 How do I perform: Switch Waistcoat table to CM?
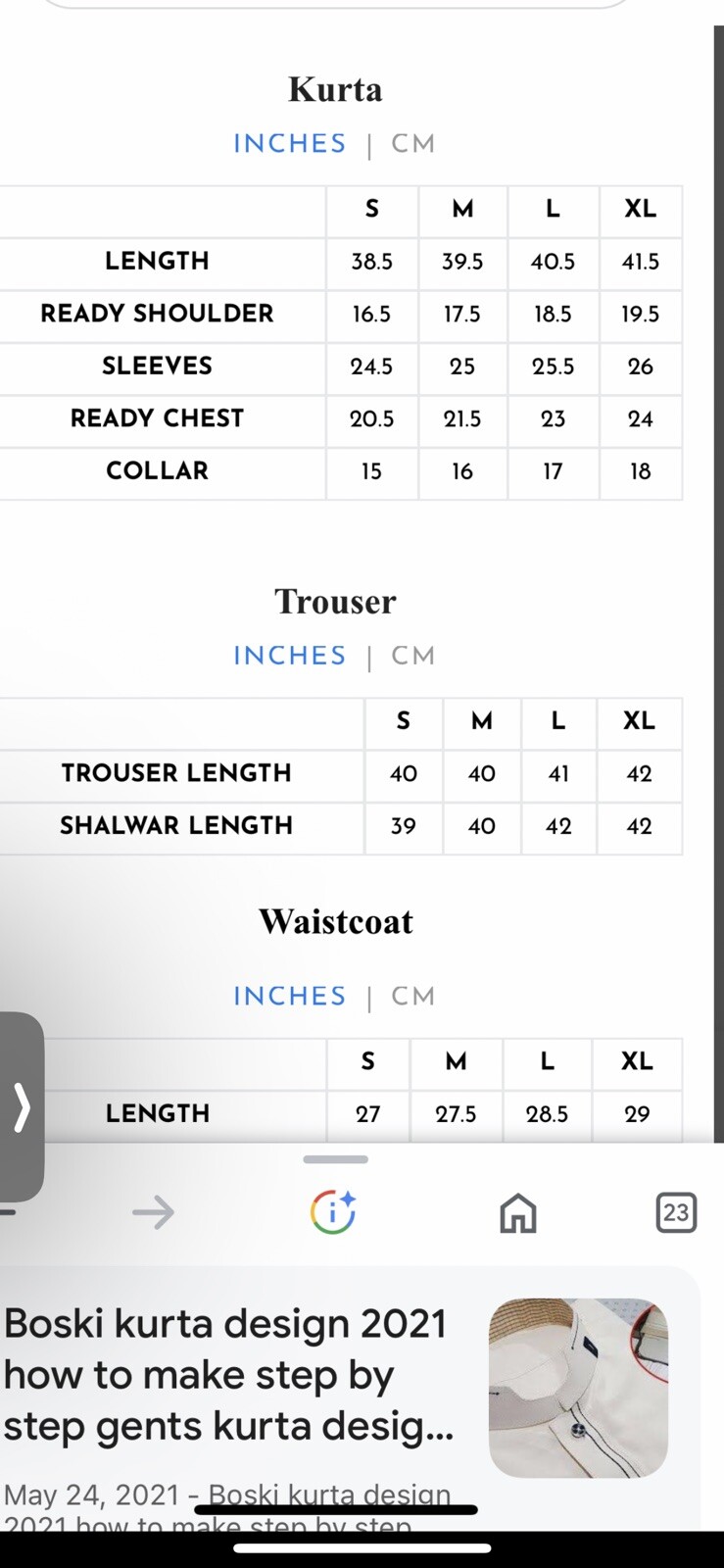click(412, 996)
